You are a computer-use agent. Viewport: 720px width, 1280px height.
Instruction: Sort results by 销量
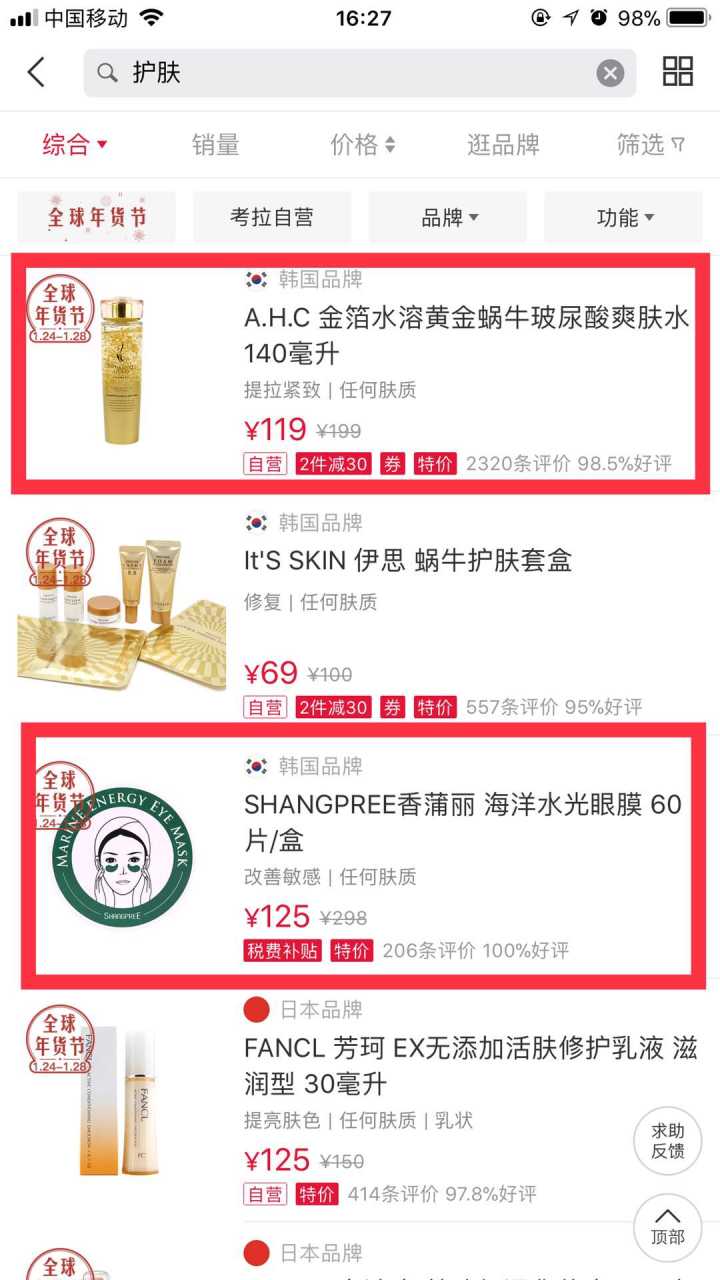(x=215, y=145)
